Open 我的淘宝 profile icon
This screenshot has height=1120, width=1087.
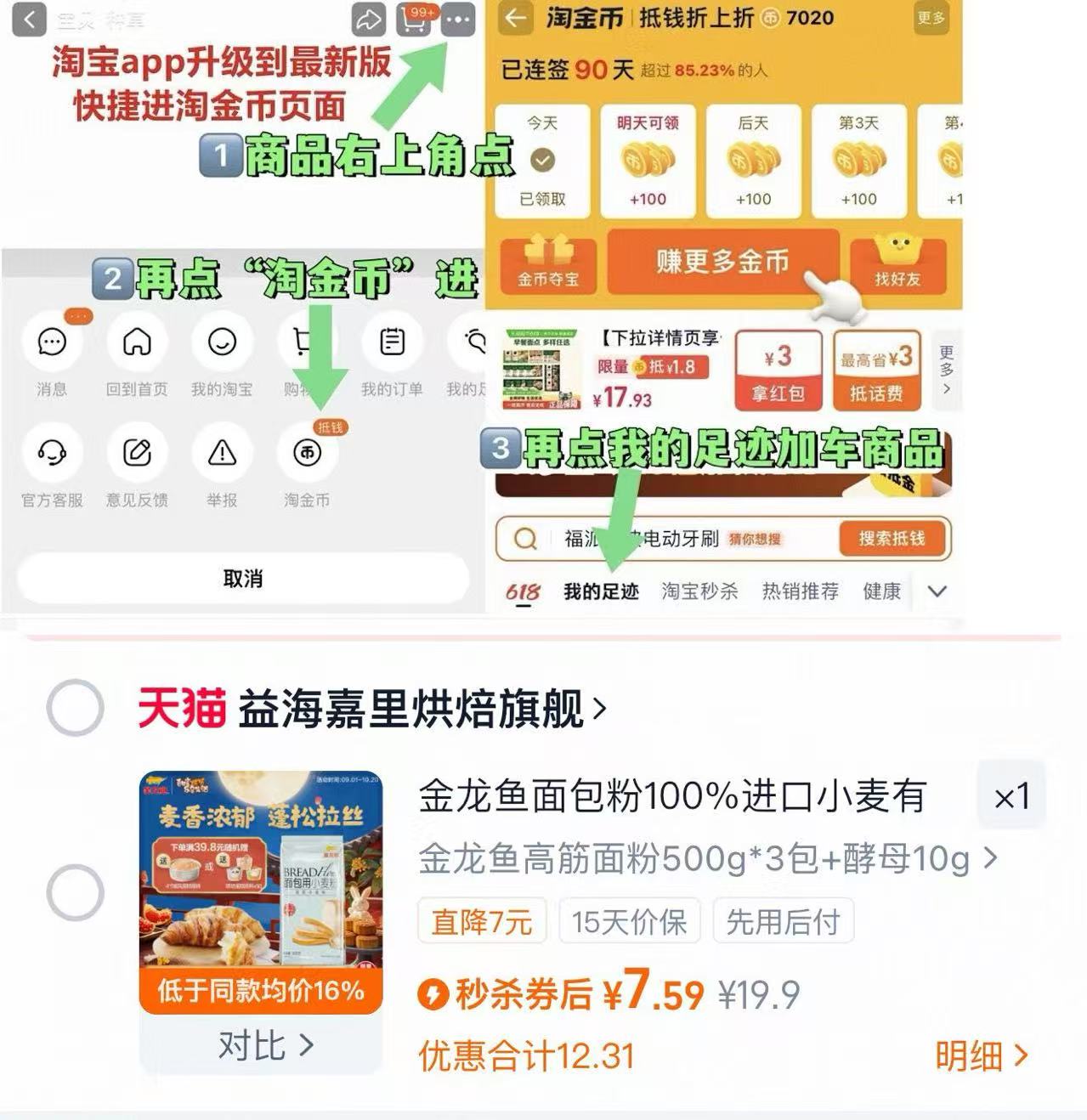[222, 342]
